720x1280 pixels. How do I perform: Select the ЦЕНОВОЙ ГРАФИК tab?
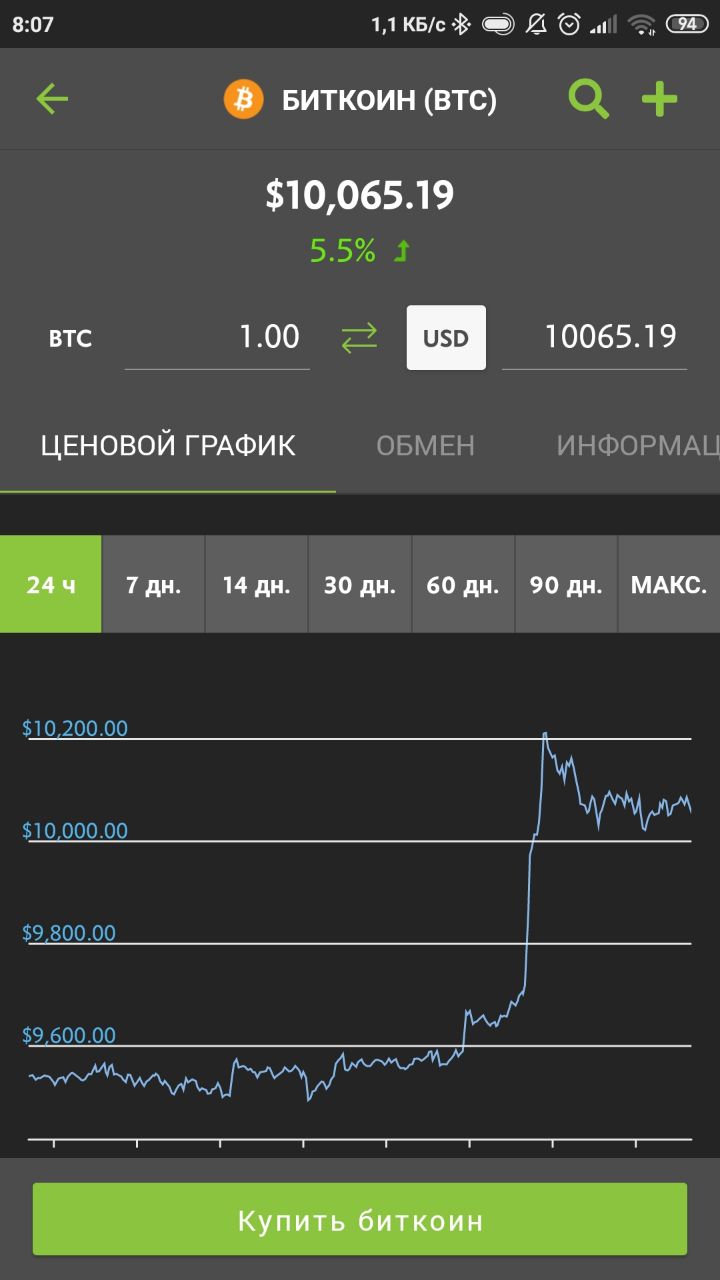tap(168, 445)
